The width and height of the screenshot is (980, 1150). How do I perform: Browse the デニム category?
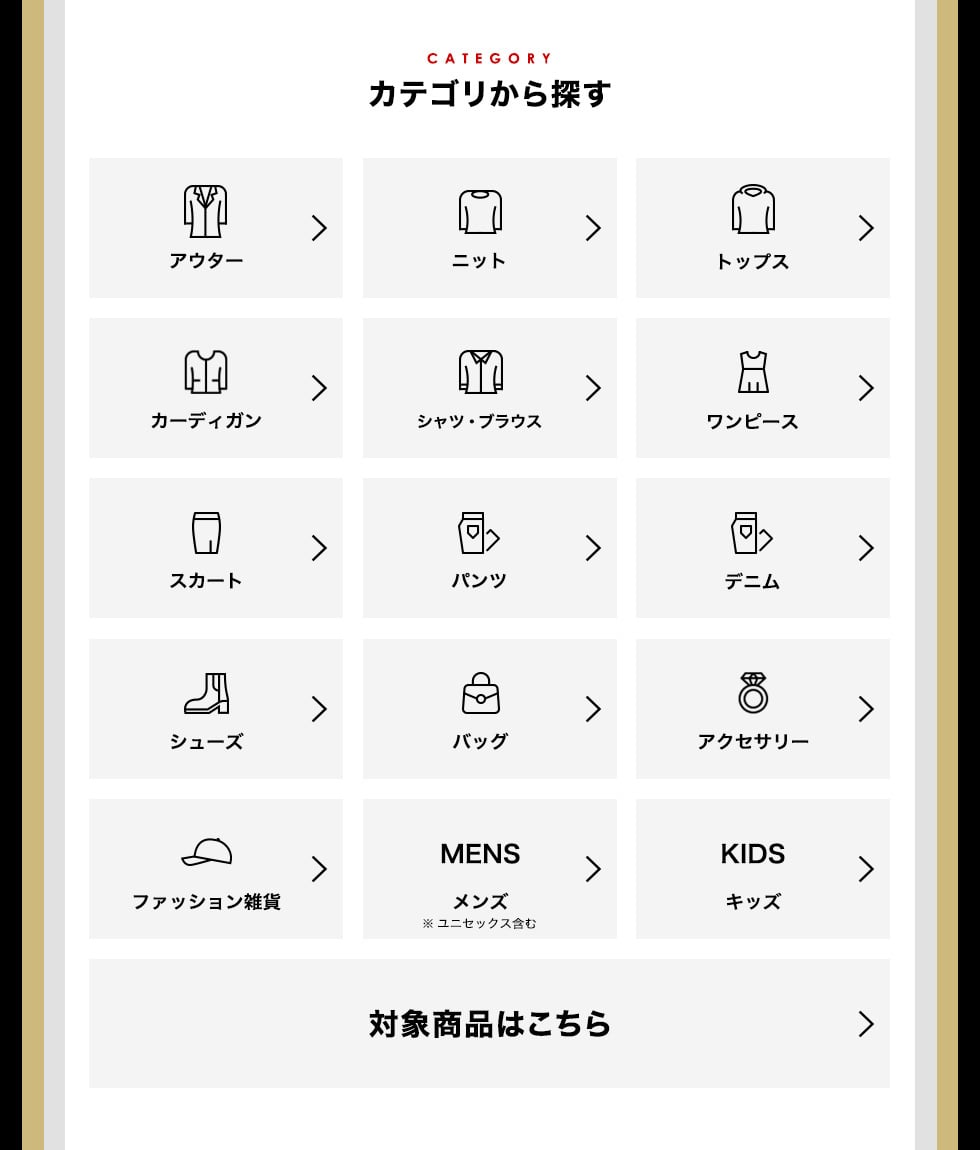[762, 548]
